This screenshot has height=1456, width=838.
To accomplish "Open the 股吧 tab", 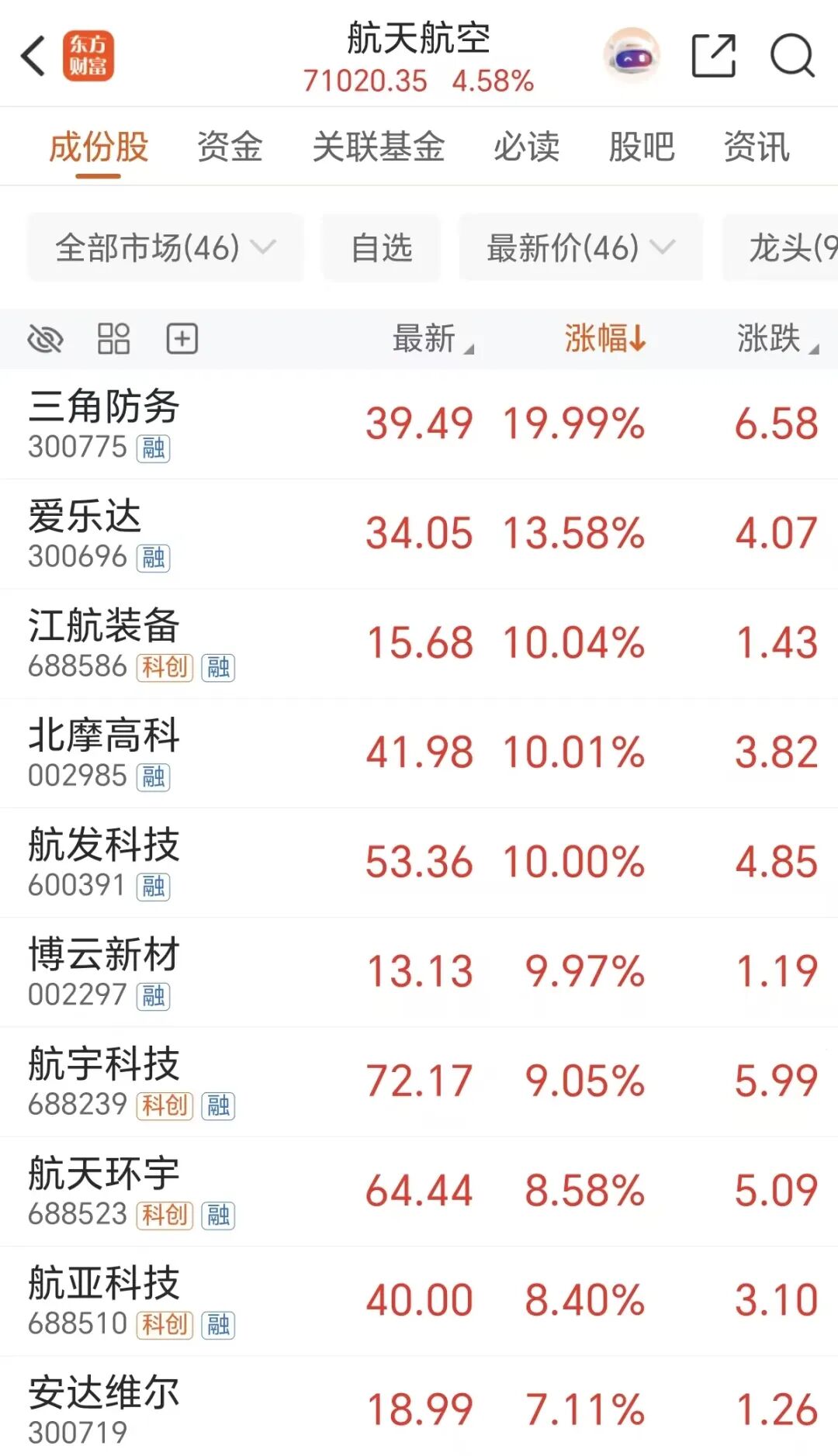I will click(x=642, y=147).
